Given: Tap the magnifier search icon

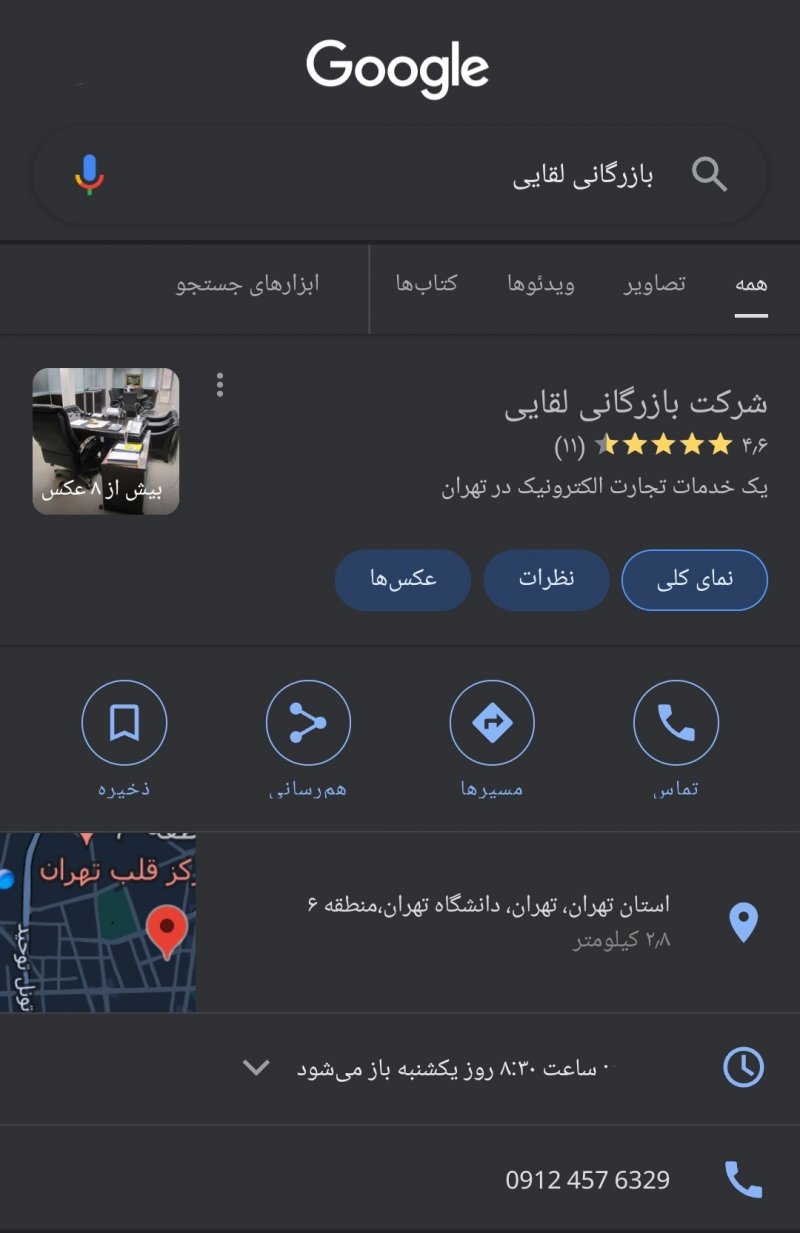Looking at the screenshot, I should 709,175.
